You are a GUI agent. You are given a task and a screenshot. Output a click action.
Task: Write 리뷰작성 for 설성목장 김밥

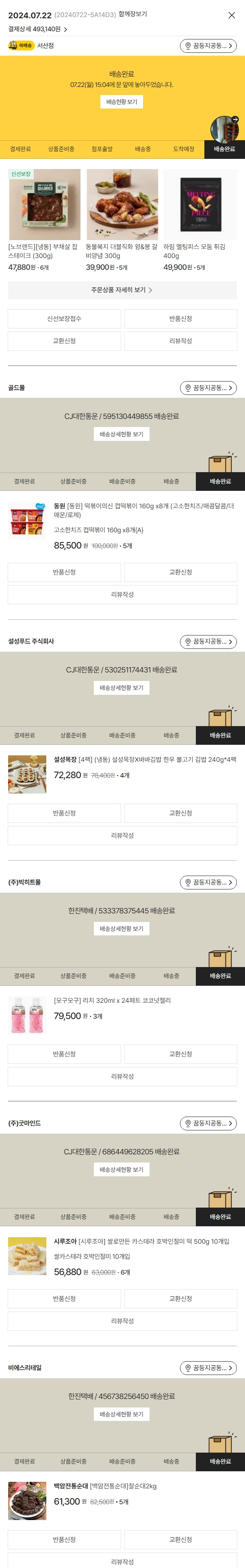[122, 835]
